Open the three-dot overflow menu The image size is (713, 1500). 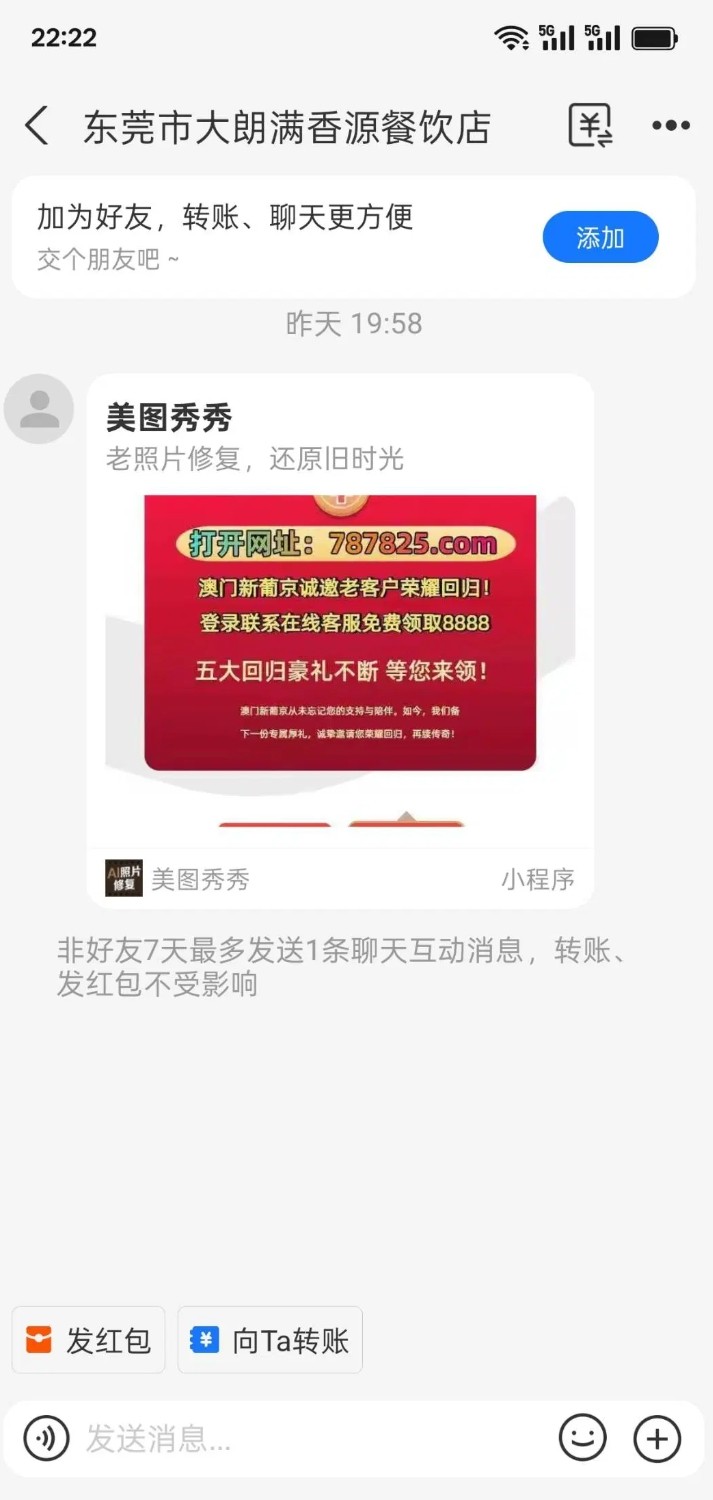[x=670, y=126]
